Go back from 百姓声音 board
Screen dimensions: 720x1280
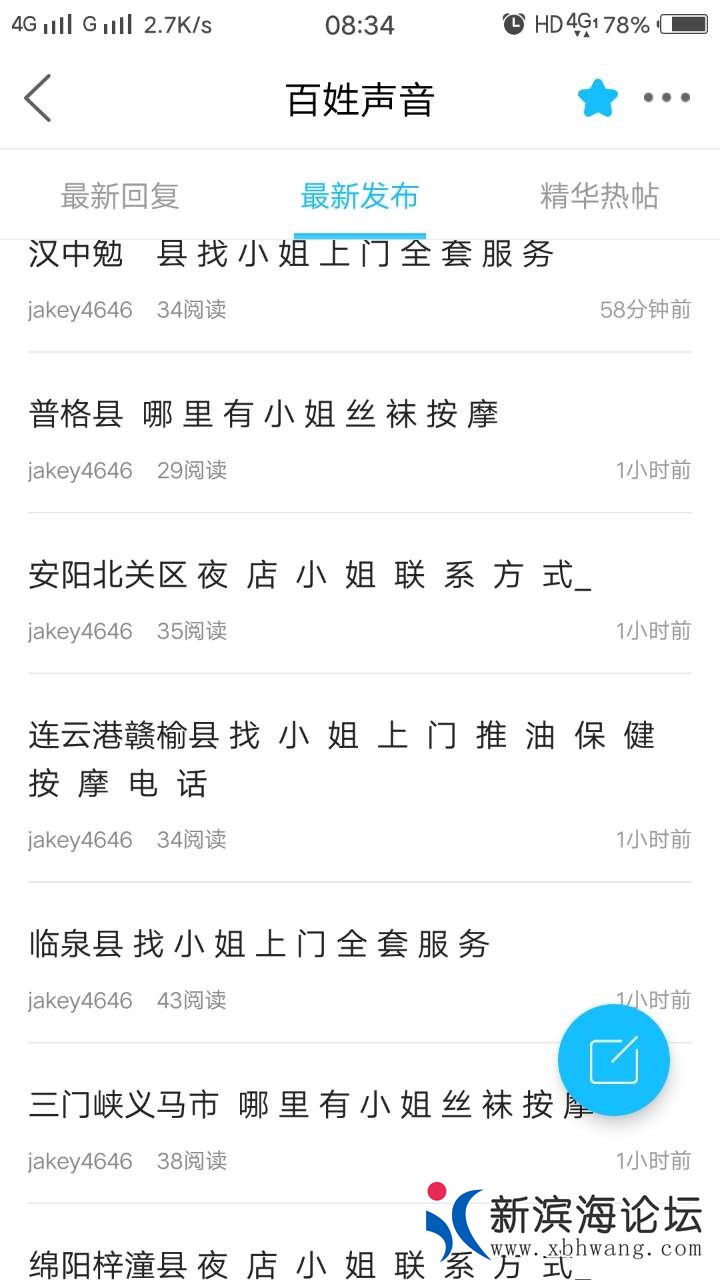point(38,98)
